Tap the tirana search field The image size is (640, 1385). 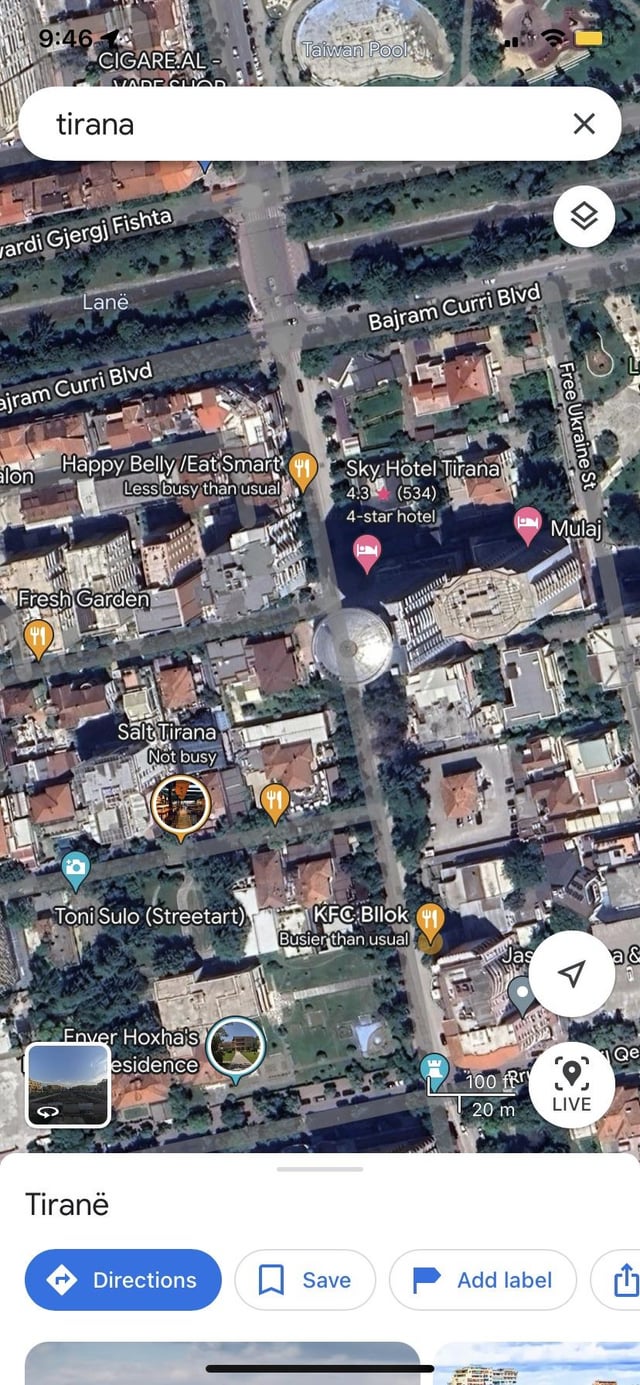pyautogui.click(x=300, y=124)
